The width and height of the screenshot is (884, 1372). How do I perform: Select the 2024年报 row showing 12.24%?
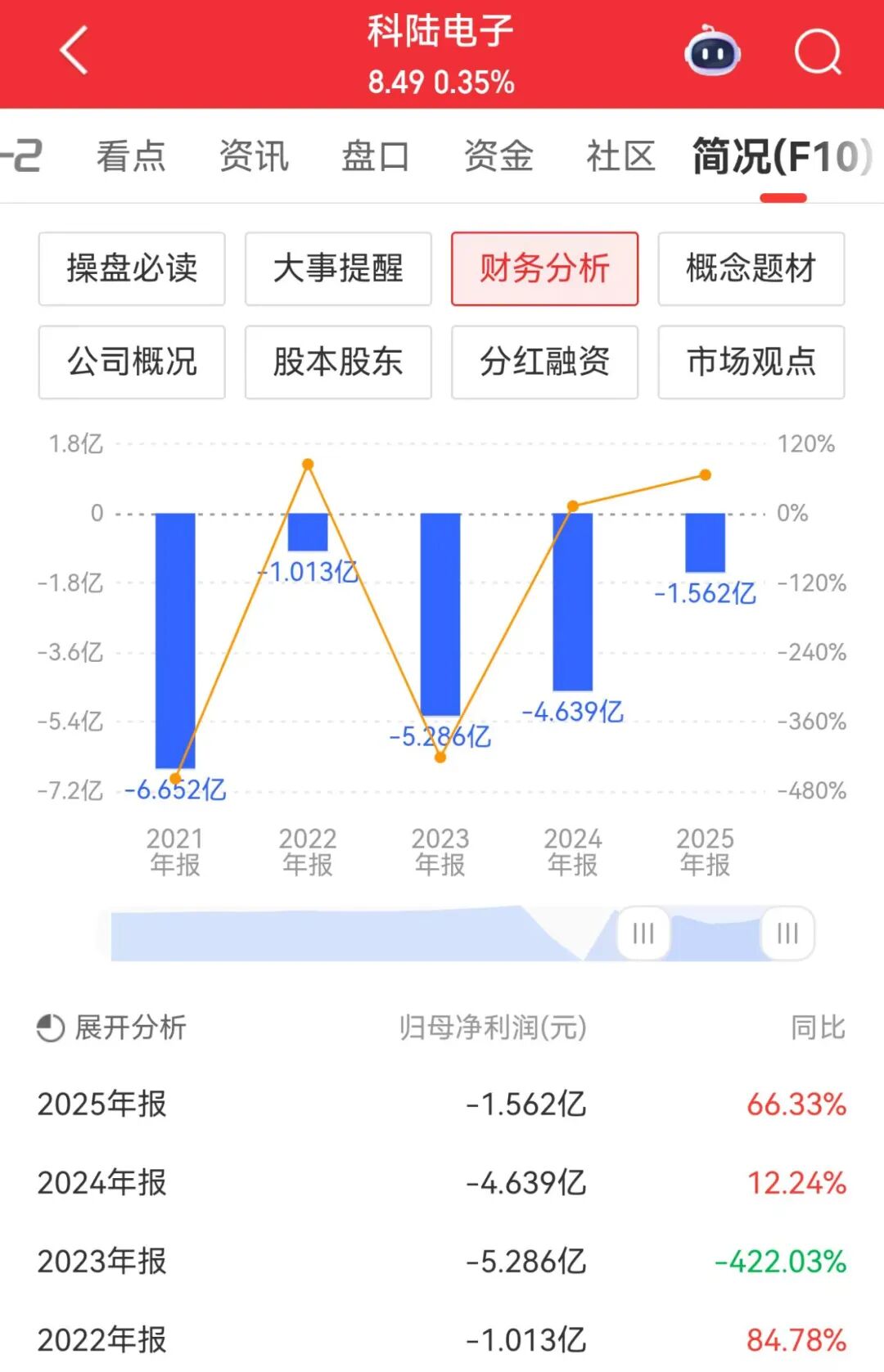(x=442, y=1182)
